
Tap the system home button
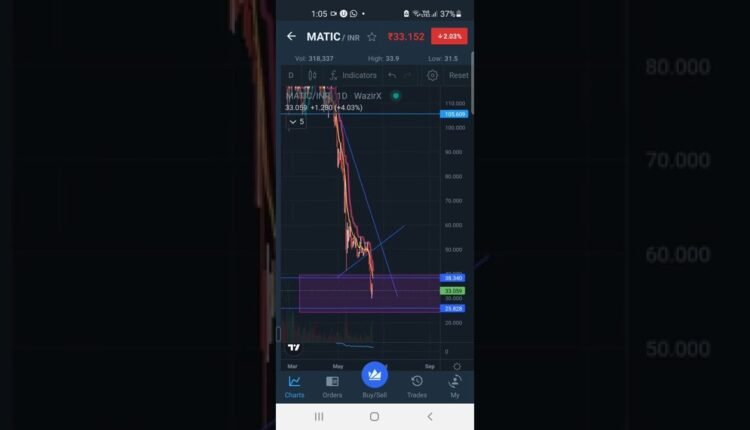[x=374, y=416]
